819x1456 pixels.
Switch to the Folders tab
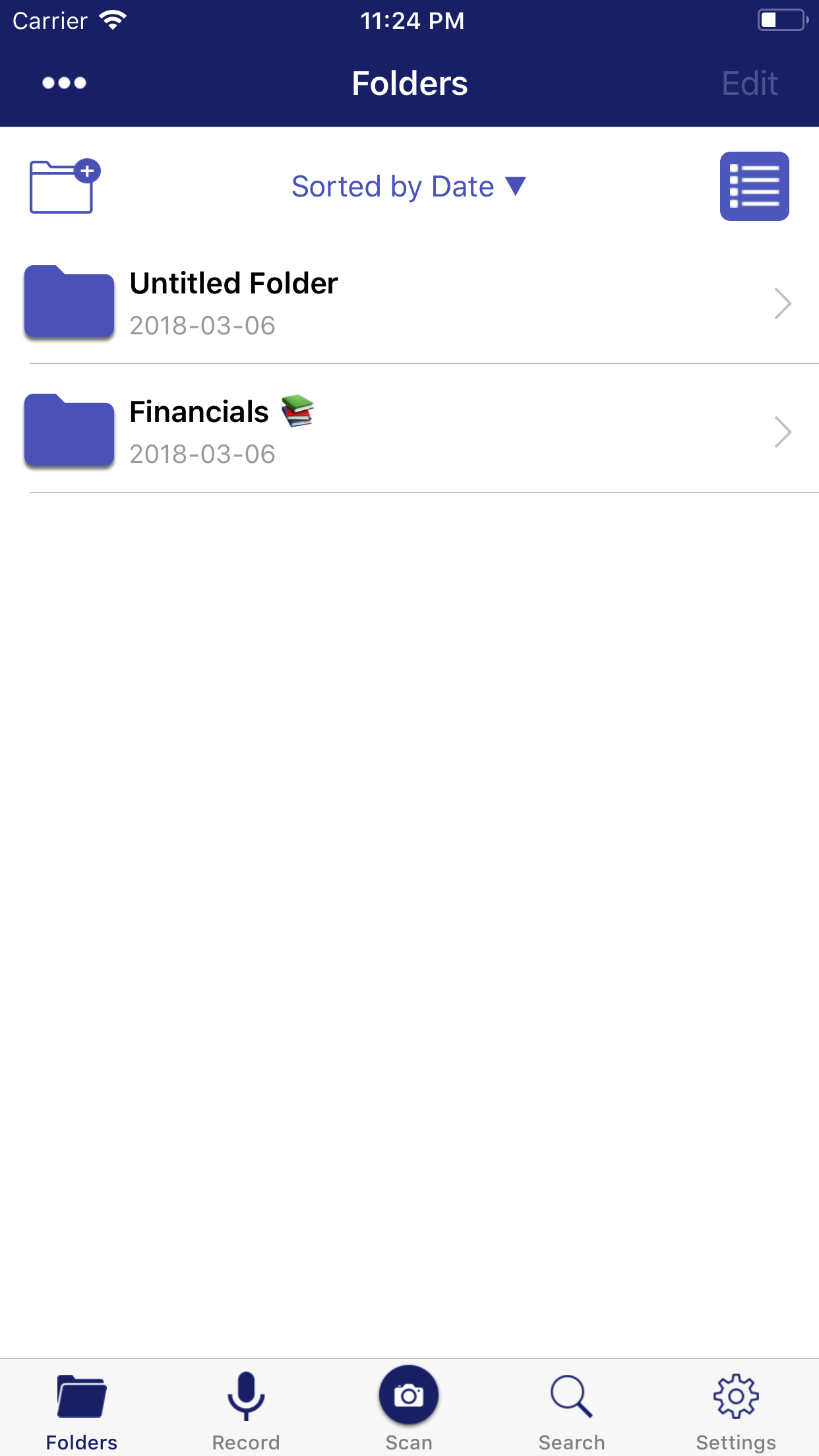pos(82,1409)
